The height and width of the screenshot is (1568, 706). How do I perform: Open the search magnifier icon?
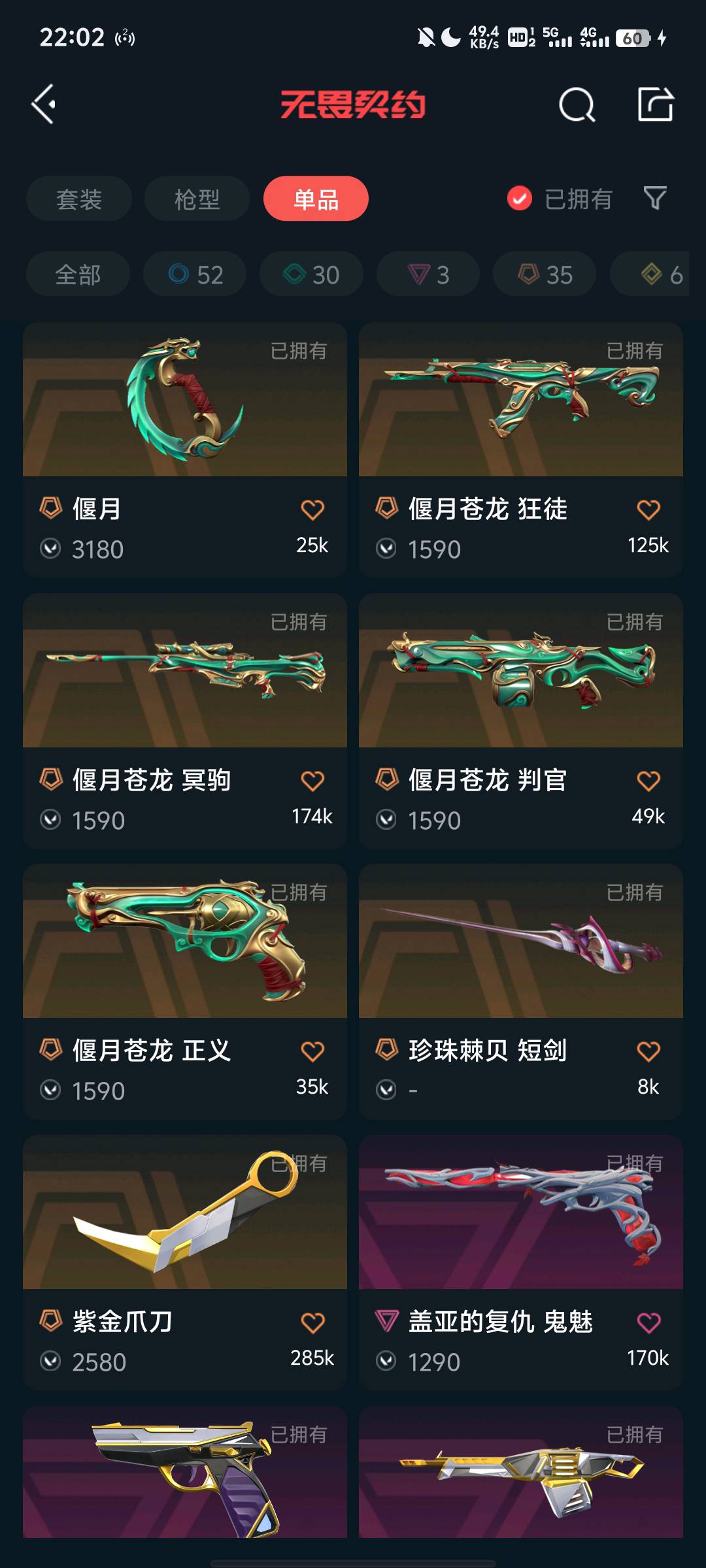[x=577, y=105]
